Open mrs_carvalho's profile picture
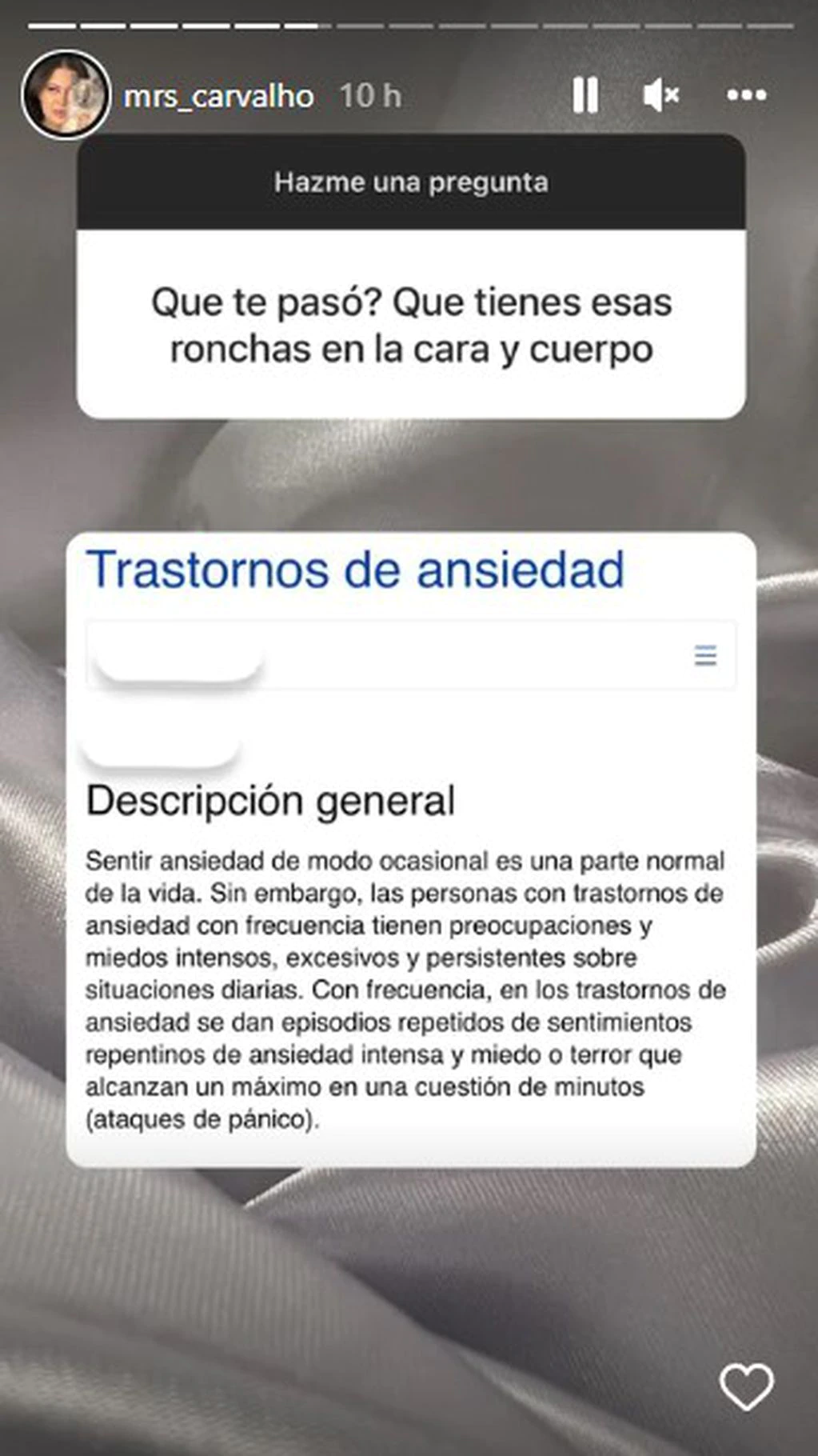 (66, 95)
